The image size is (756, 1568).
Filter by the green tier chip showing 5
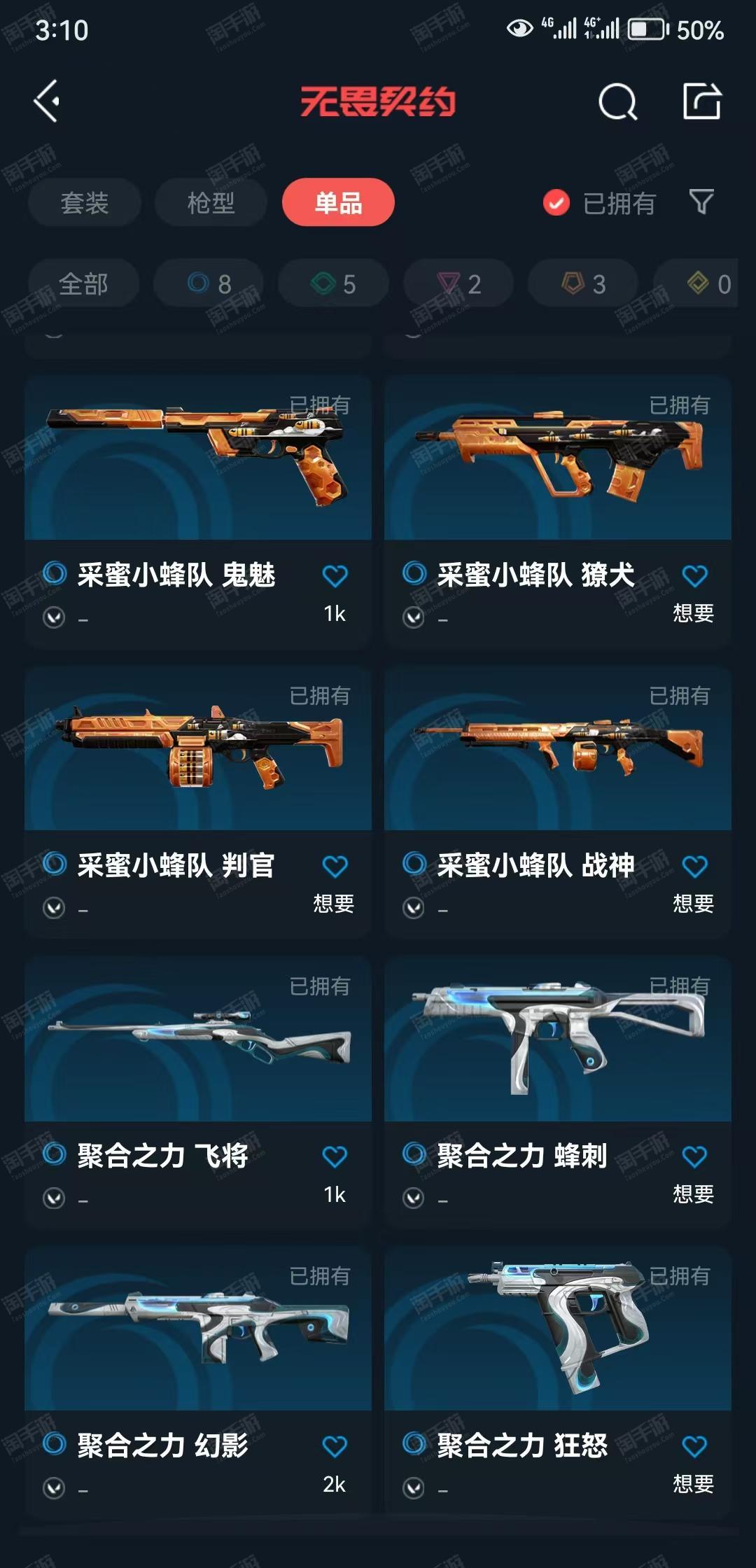(x=333, y=283)
